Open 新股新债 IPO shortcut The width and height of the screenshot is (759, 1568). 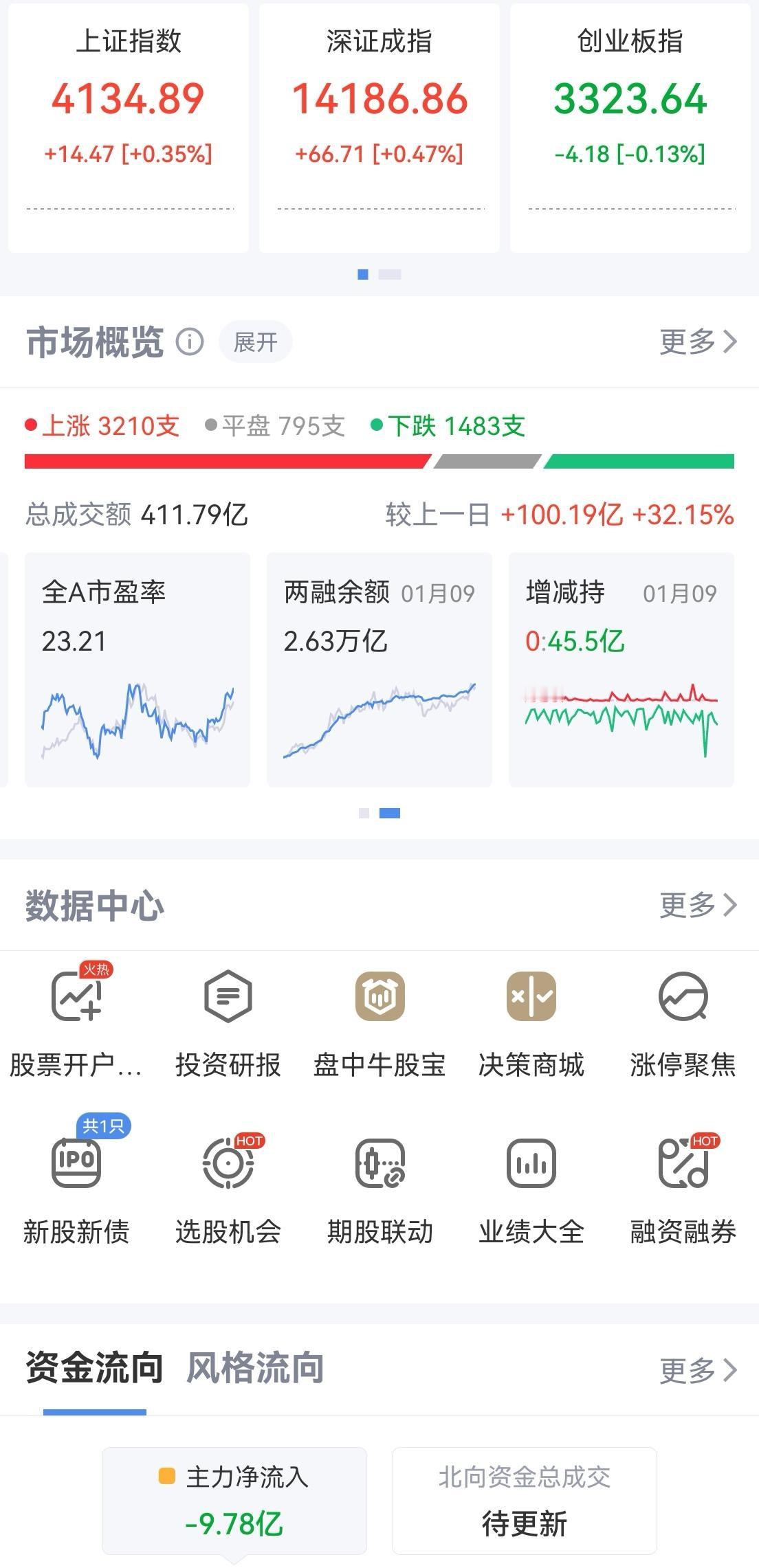76,1183
